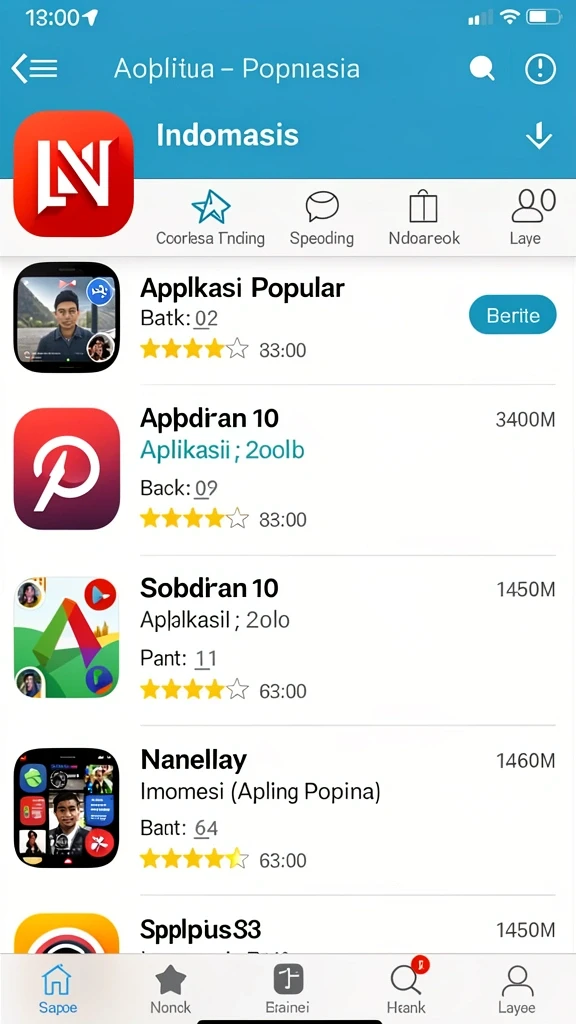Open the Sobdiran 10 app row
This screenshot has height=1024, width=576.
[285, 640]
